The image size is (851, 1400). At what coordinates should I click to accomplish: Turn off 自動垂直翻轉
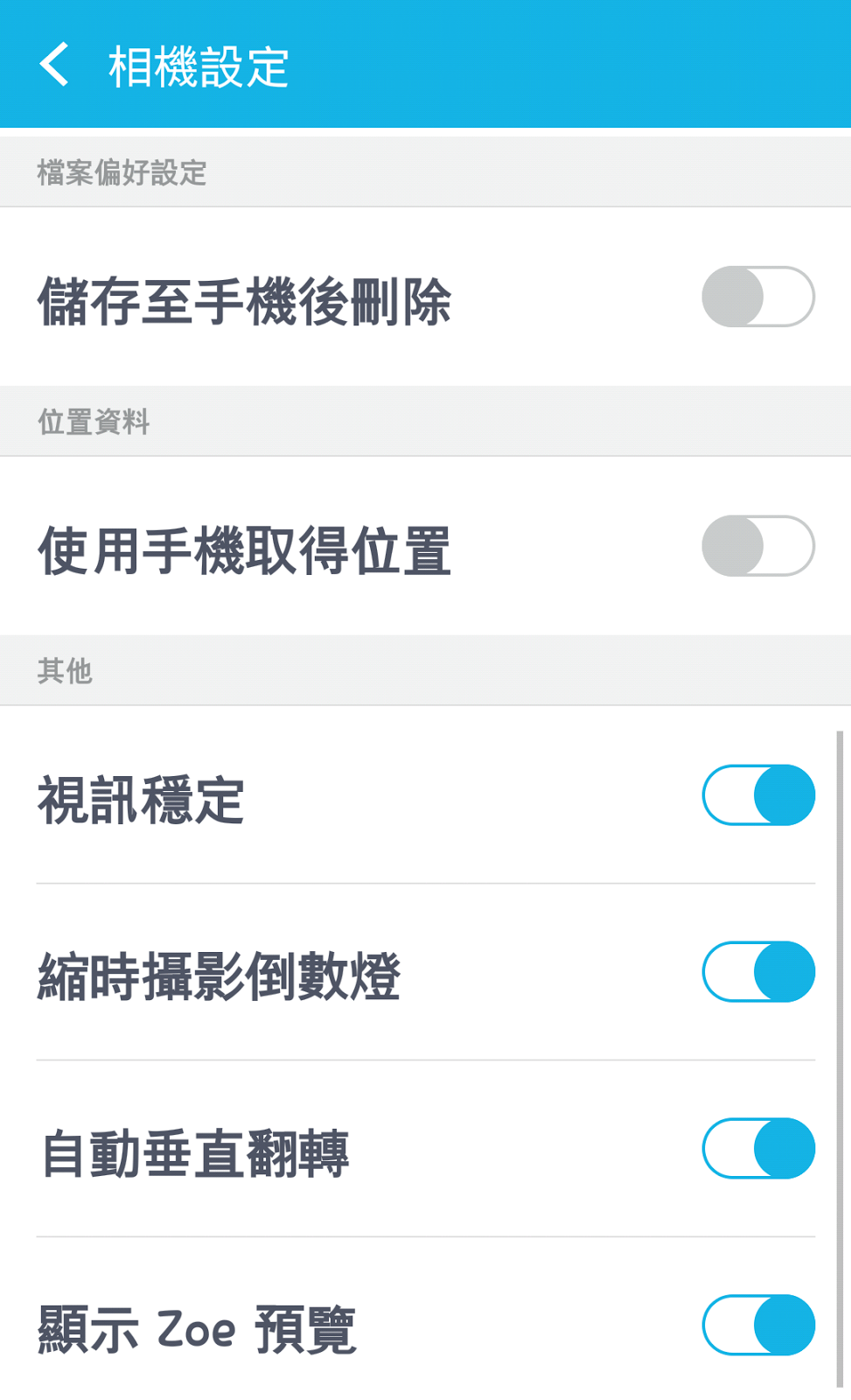(757, 1149)
